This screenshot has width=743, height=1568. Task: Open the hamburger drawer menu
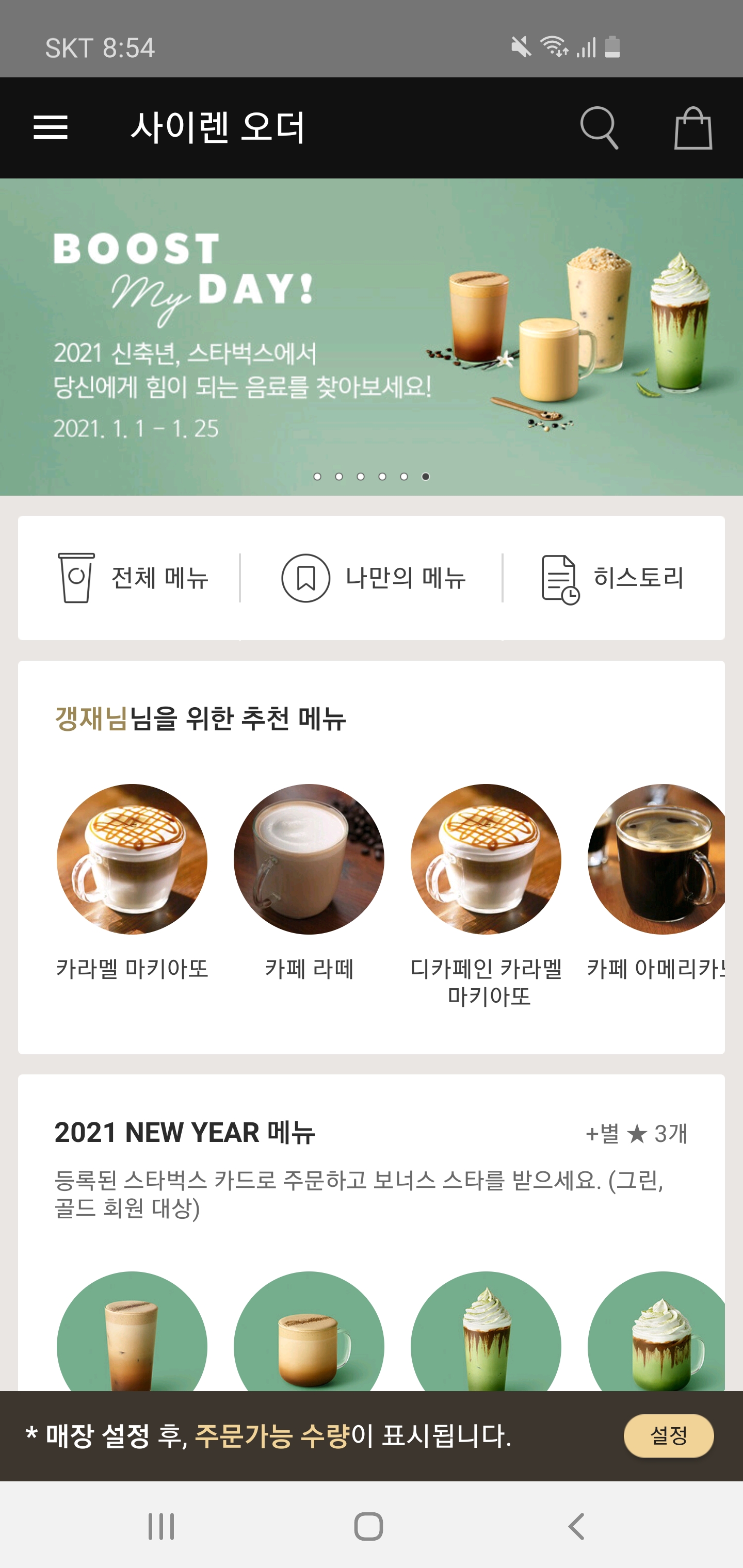click(51, 127)
